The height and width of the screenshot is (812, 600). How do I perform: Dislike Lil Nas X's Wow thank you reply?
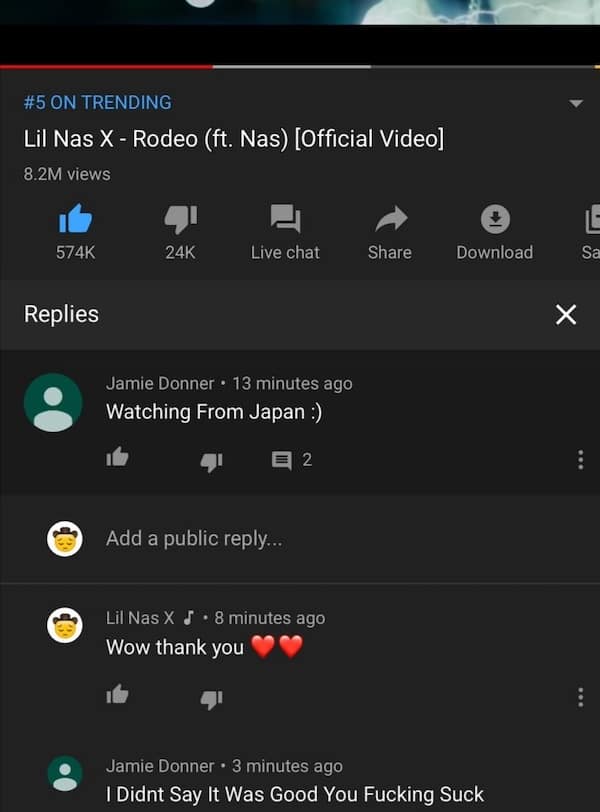point(211,698)
